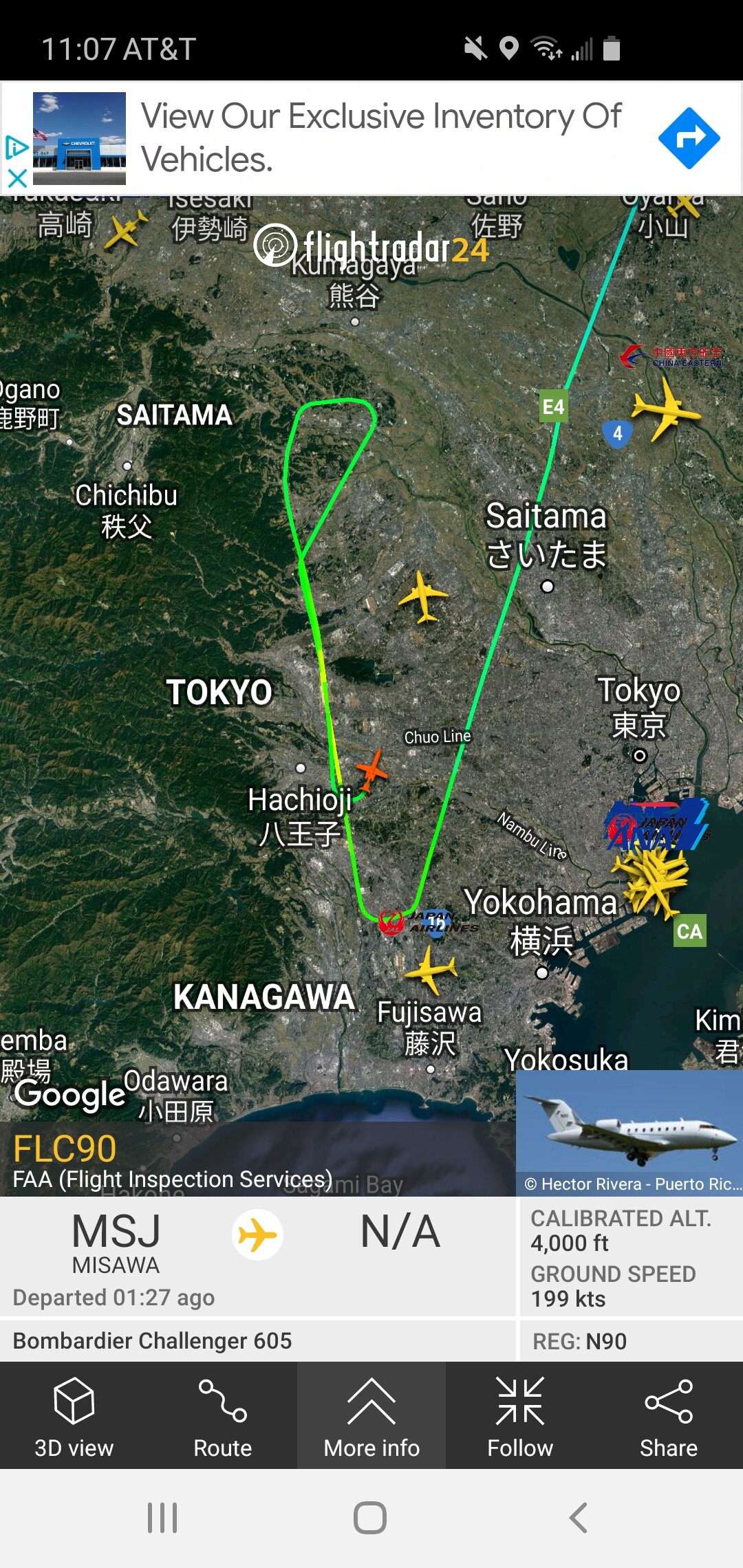Viewport: 743px width, 1568px height.
Task: Tap the yellow plane near Fujisawa
Action: click(x=431, y=970)
